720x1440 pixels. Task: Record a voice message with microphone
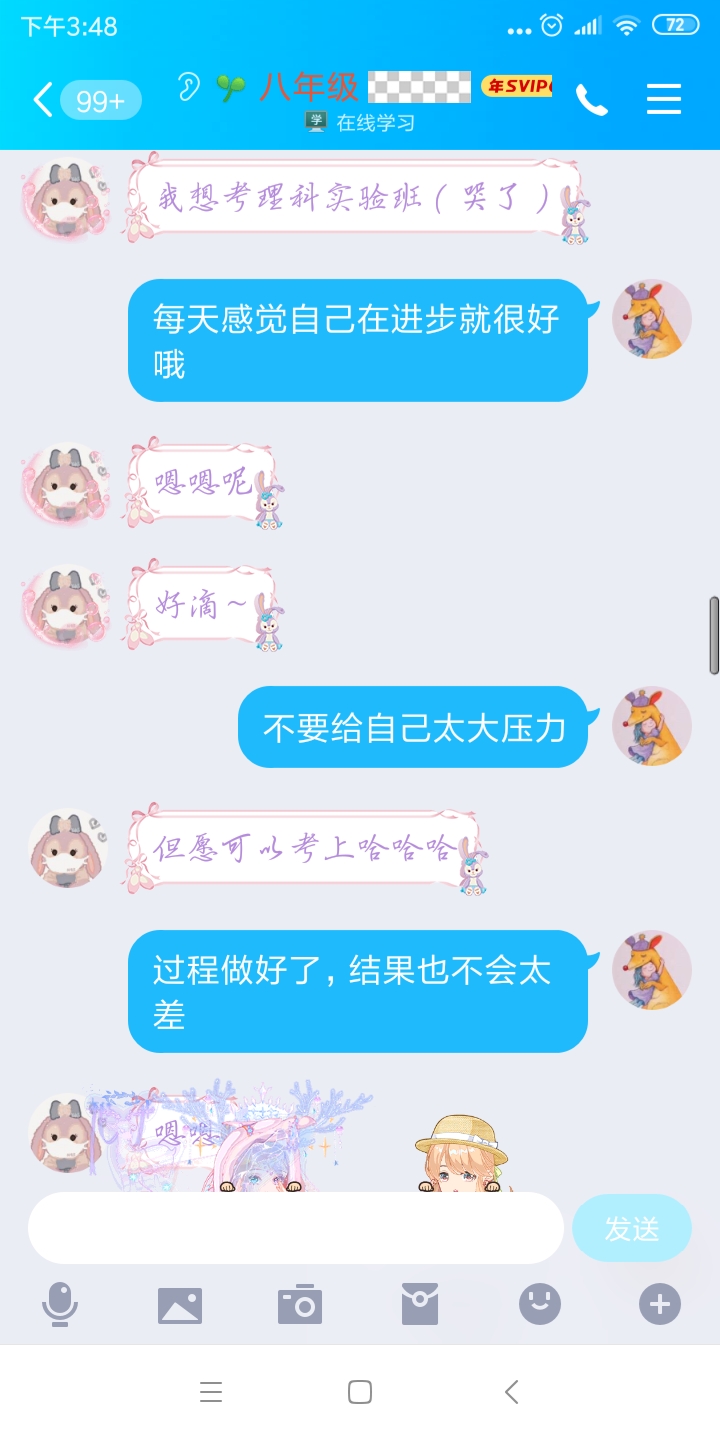coord(60,1305)
